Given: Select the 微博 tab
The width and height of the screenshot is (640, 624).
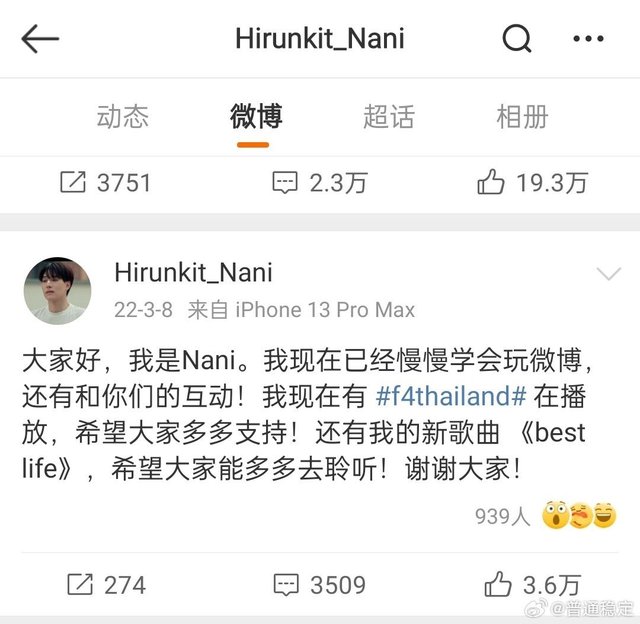Looking at the screenshot, I should (x=256, y=116).
